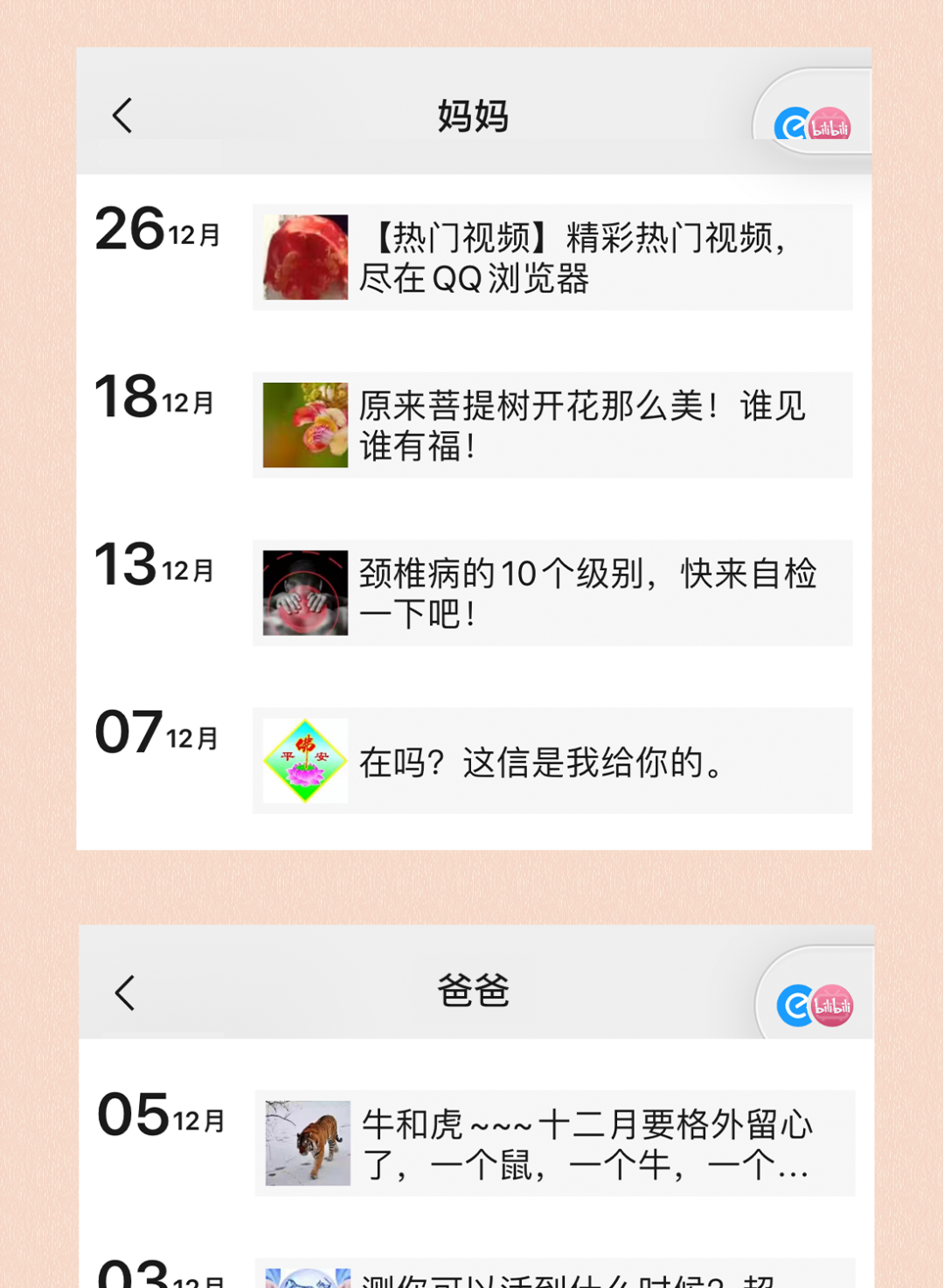Open the QQ浏览器 hot videos message from December 26
This screenshot has height=1288, width=944.
pos(577,256)
